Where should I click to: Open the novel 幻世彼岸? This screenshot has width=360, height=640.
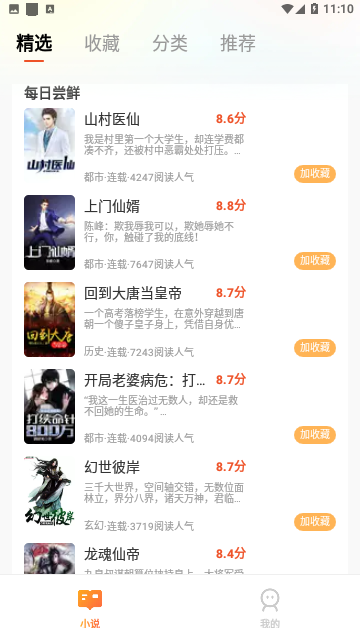(180, 493)
